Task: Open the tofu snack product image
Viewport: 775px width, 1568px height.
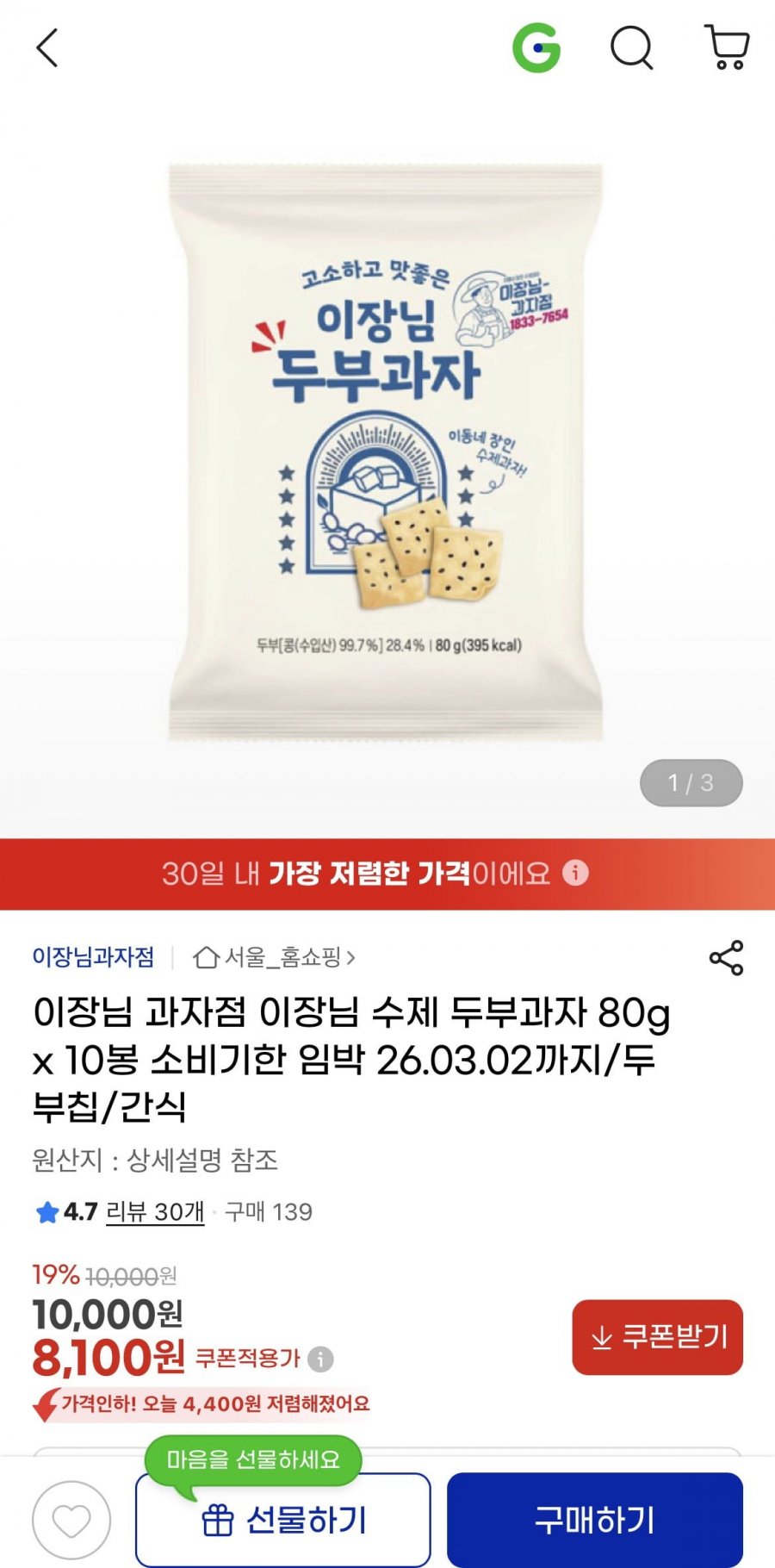Action: click(386, 452)
